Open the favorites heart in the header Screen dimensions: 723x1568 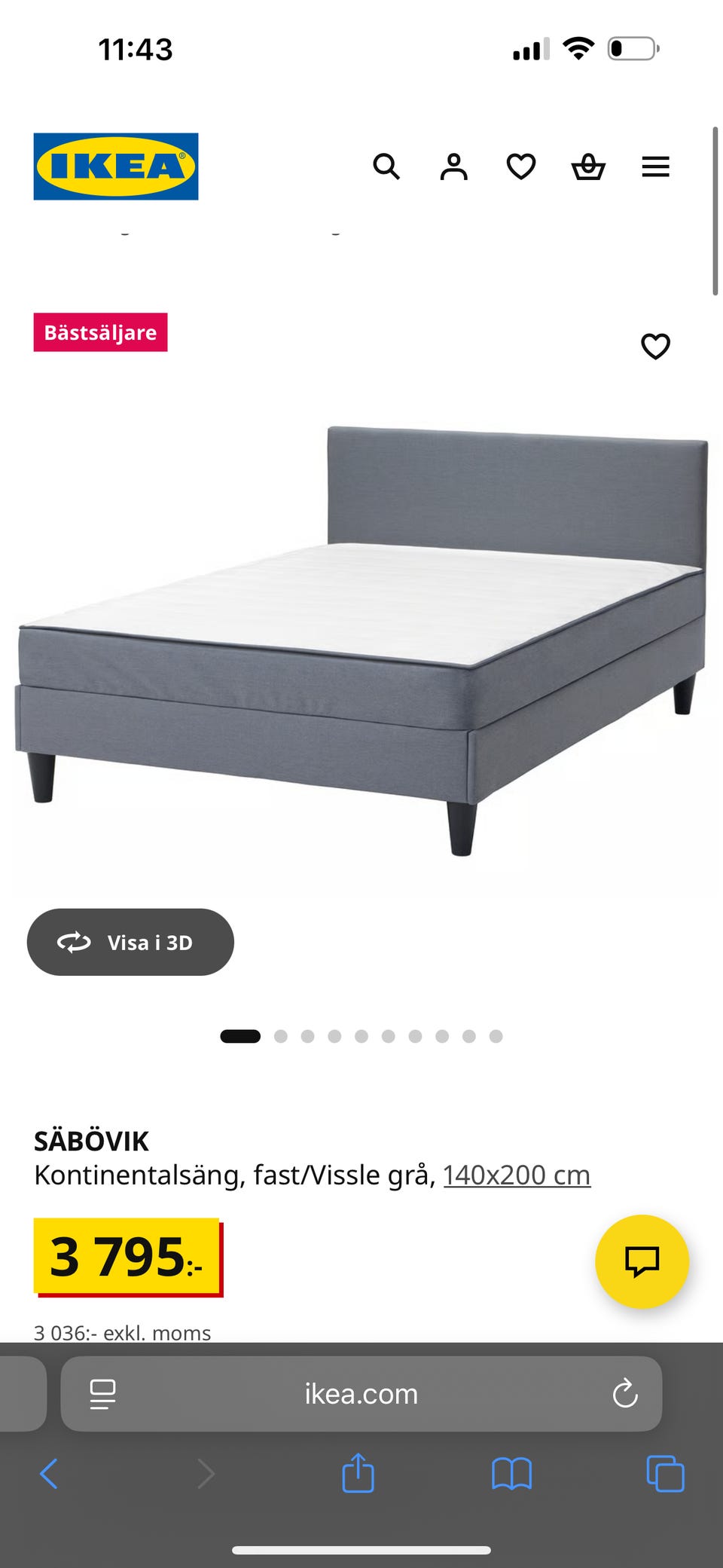[520, 167]
